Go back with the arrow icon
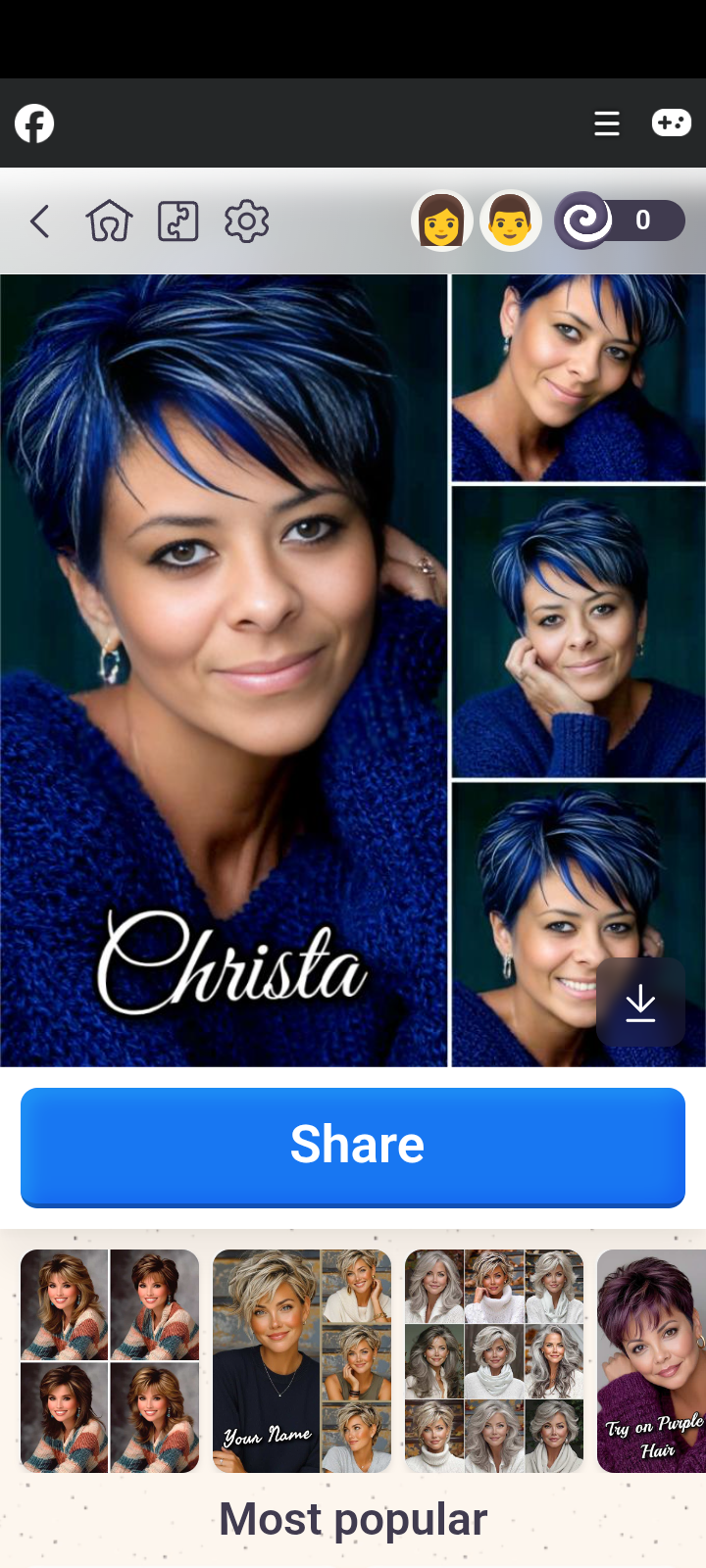This screenshot has width=706, height=1568. pos(40,221)
